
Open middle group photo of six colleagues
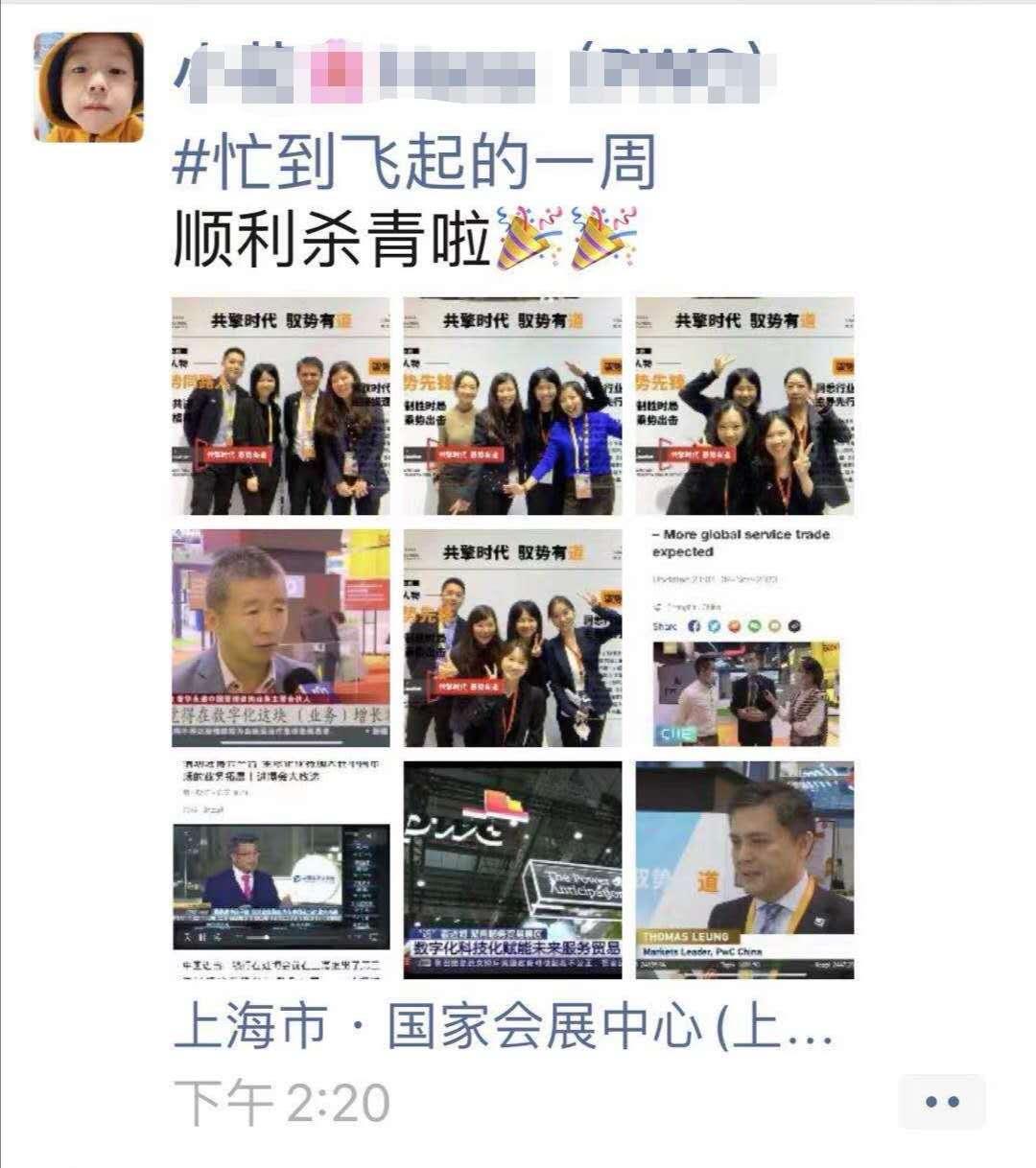(x=512, y=638)
